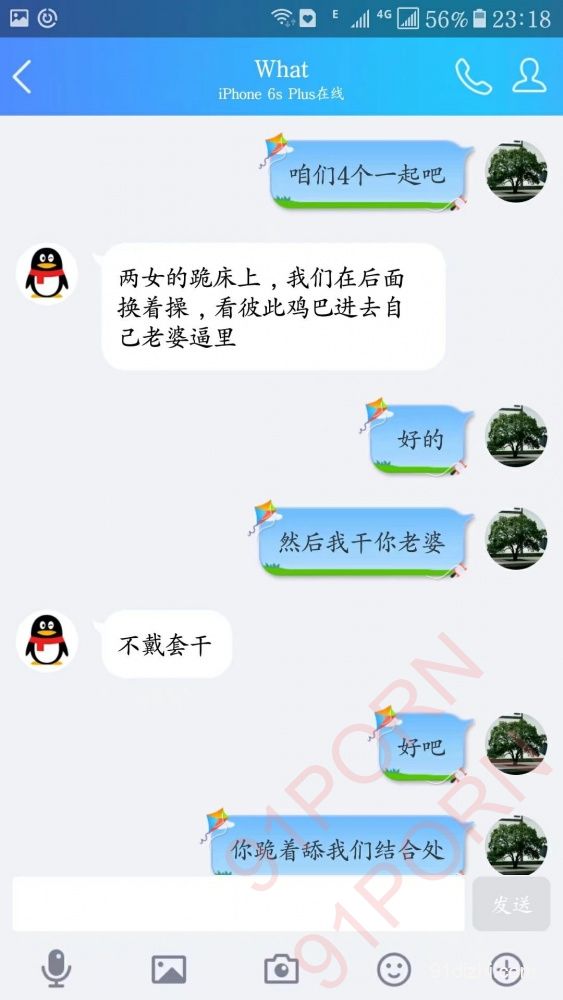Open the plus more-options icon
Screen dimensions: 563x1000
(507, 969)
